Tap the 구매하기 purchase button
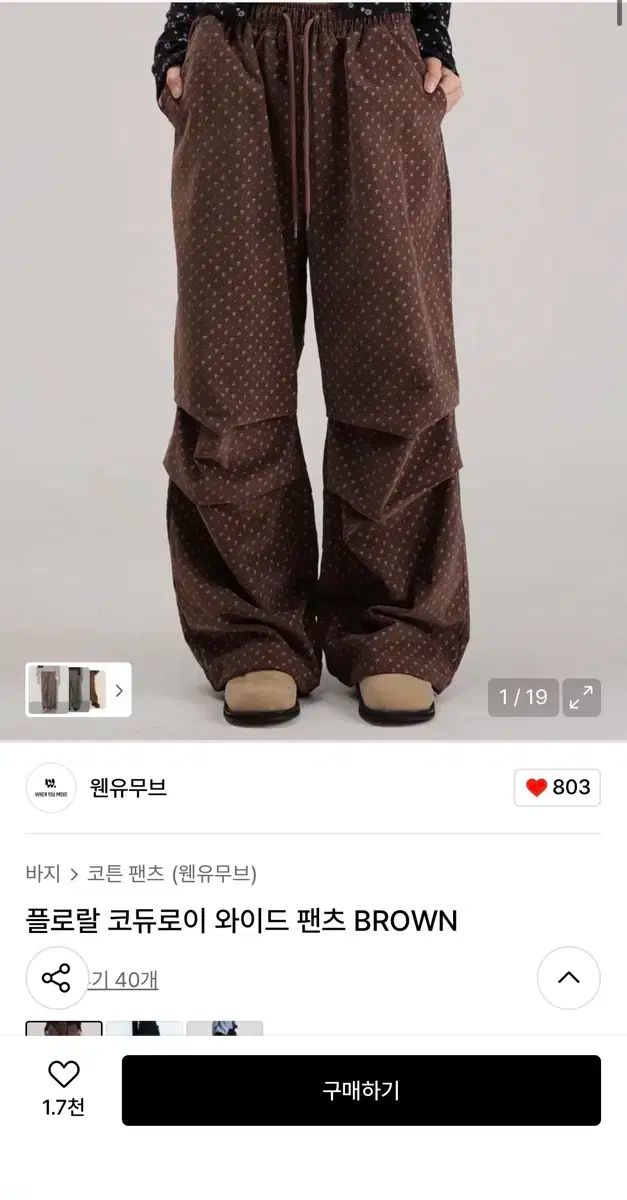 click(361, 1090)
